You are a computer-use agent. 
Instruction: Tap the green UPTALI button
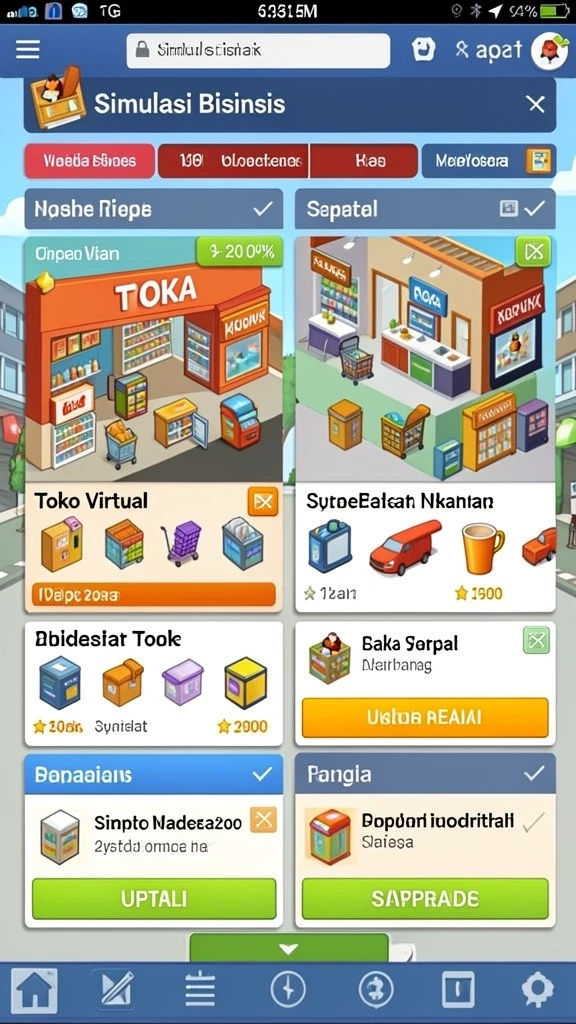154,899
